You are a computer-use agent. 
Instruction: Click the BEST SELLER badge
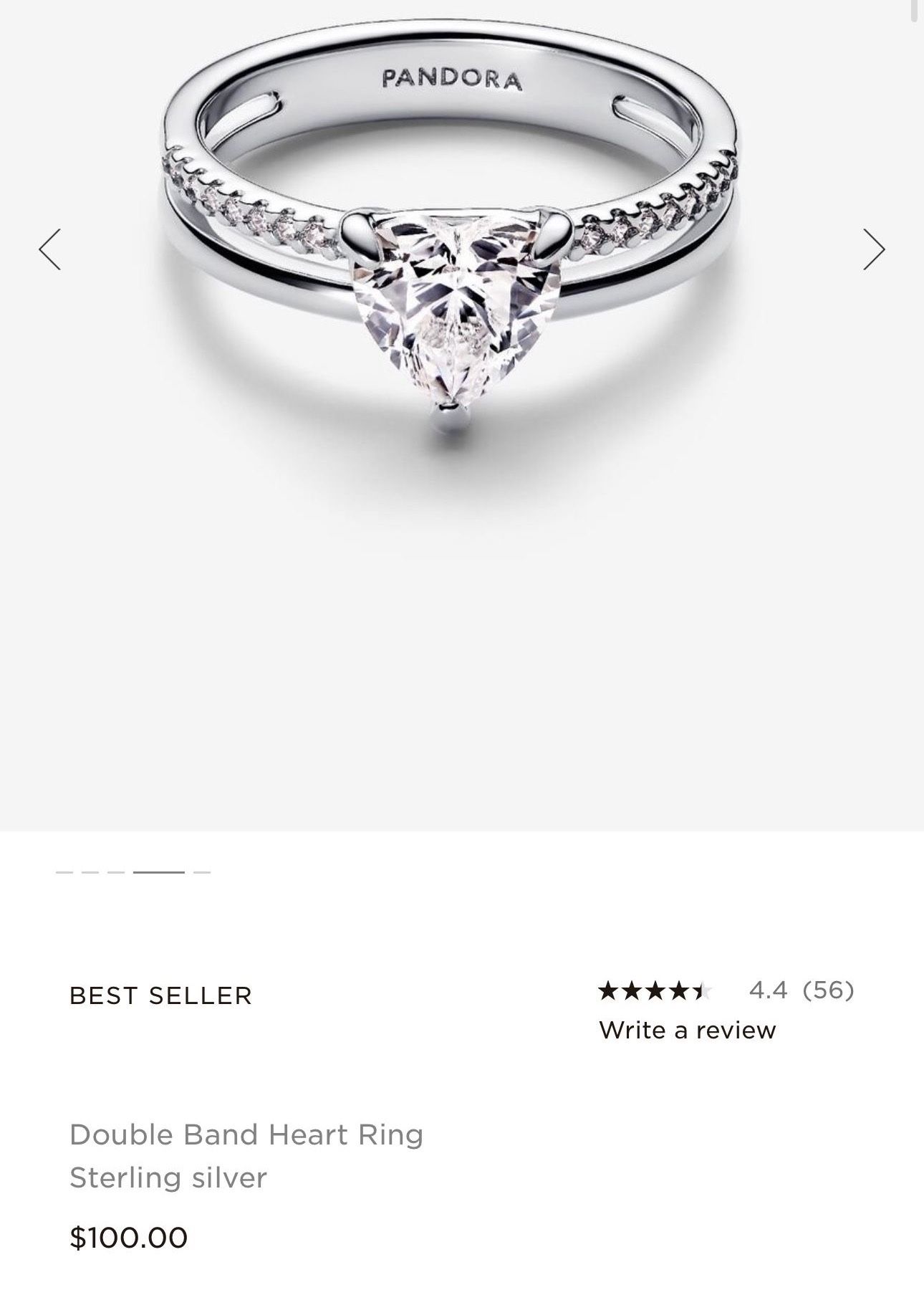coord(160,995)
